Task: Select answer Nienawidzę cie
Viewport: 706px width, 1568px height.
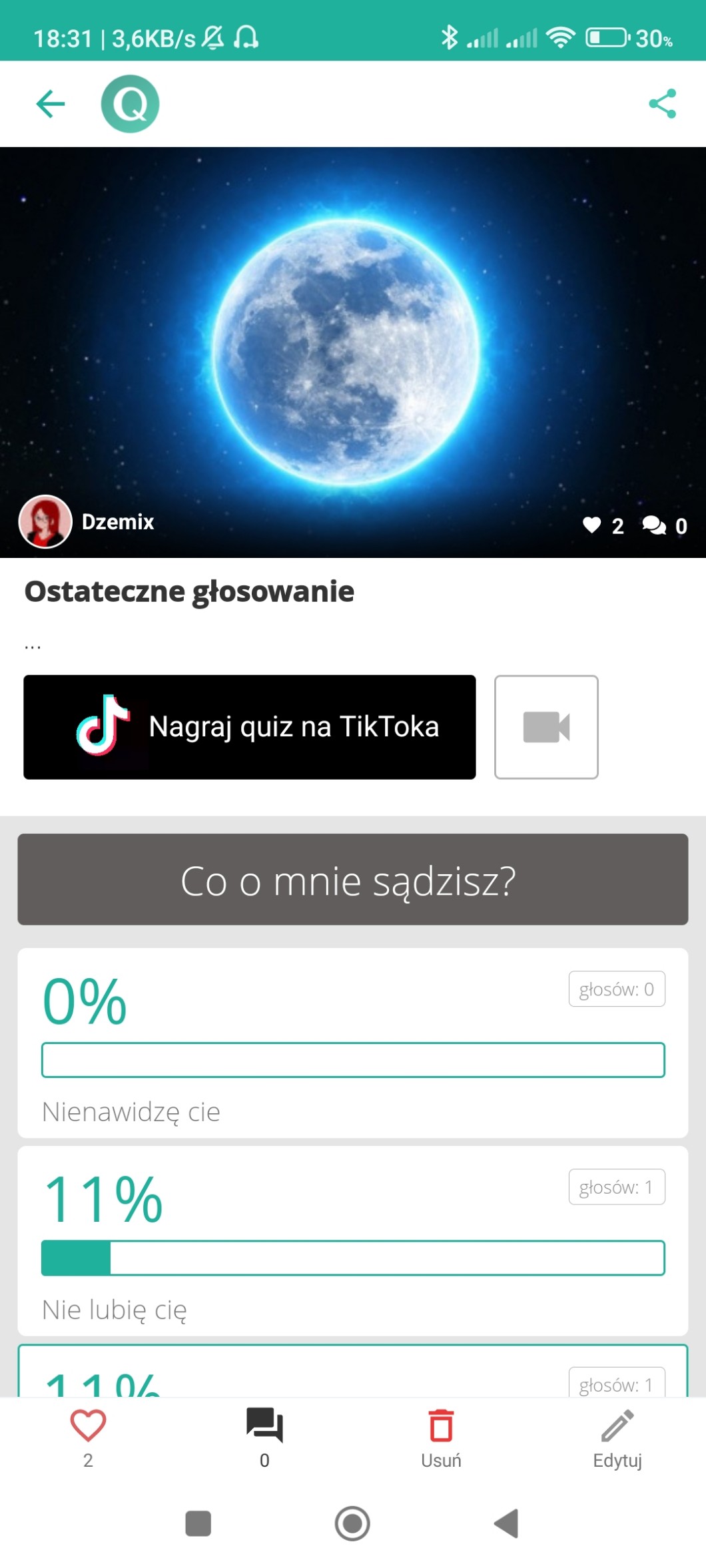Action: [x=352, y=1043]
